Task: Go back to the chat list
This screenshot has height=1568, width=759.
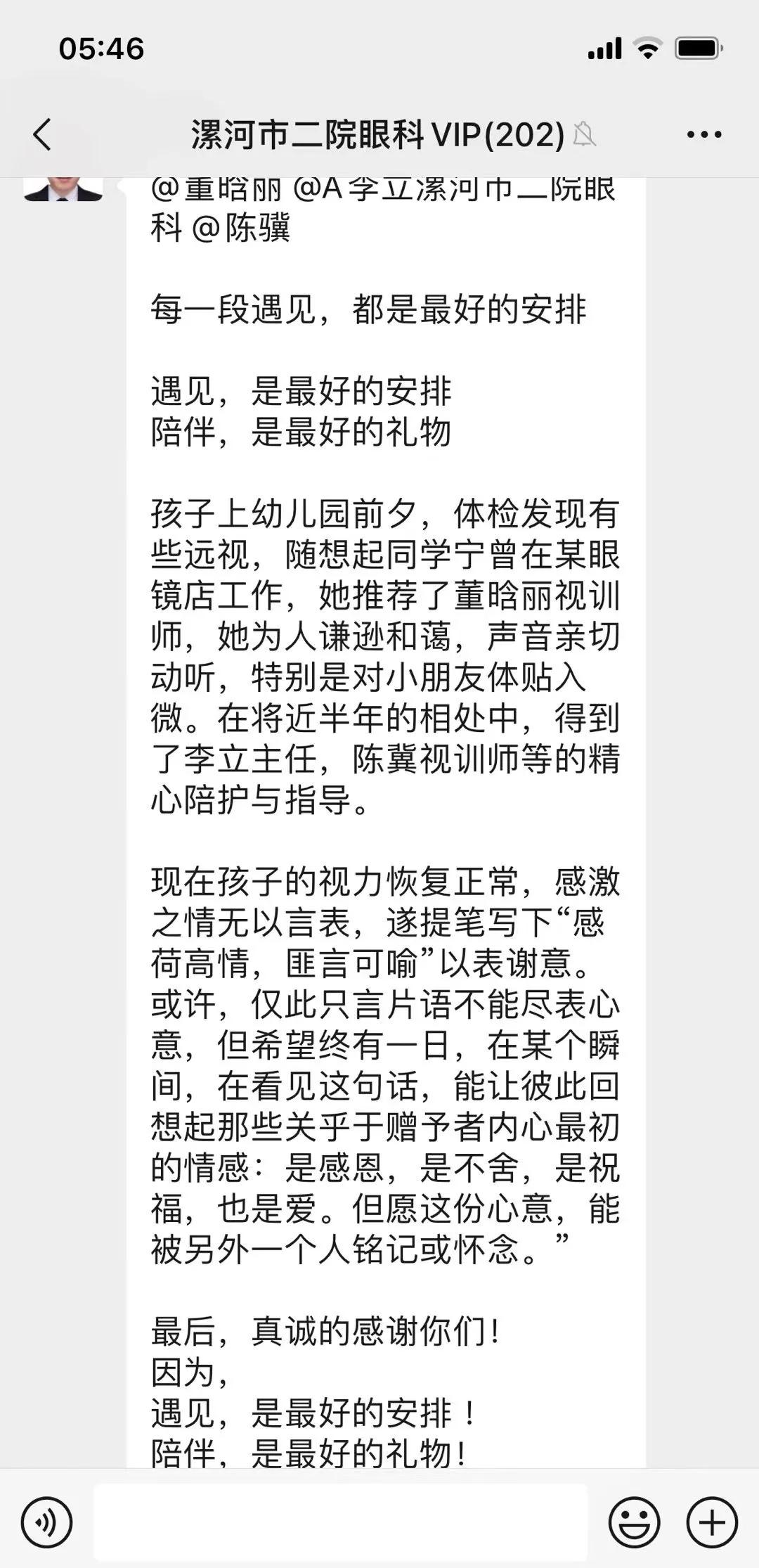Action: point(42,134)
